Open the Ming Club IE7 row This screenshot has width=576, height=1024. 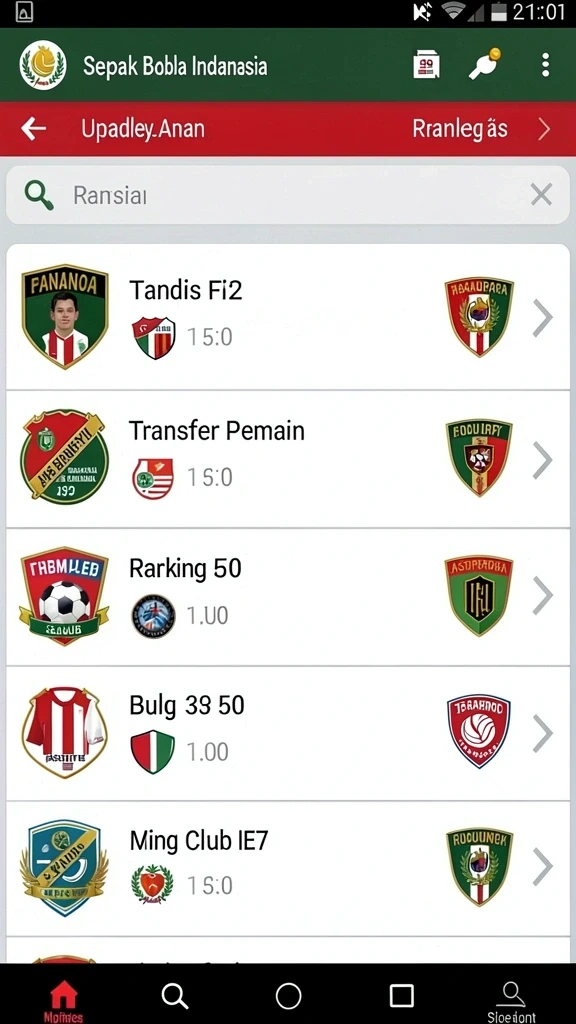point(288,868)
